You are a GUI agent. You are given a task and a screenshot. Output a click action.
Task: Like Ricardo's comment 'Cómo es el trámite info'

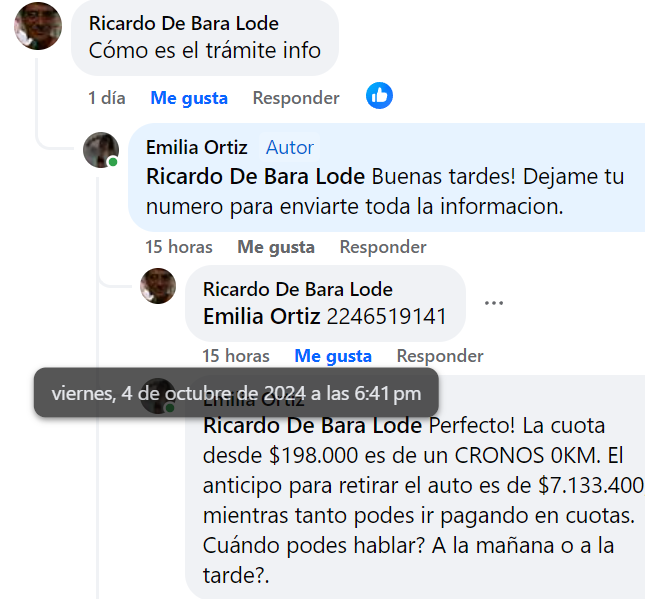(x=189, y=98)
